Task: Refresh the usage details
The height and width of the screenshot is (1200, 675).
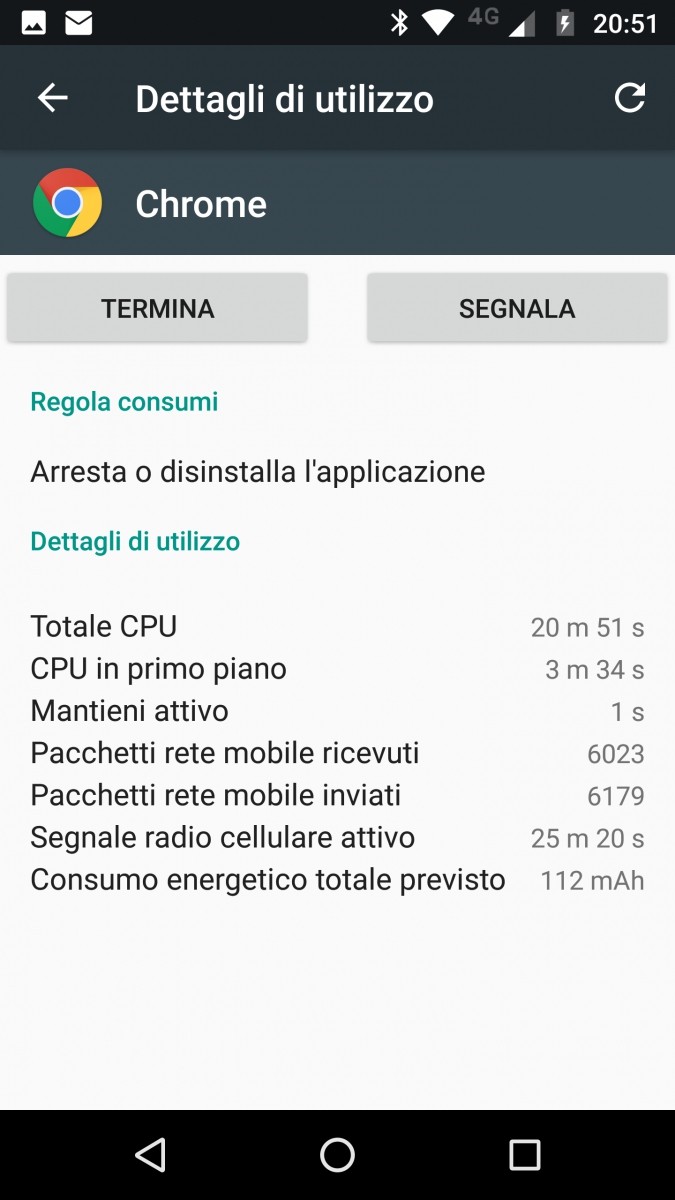Action: coord(629,98)
